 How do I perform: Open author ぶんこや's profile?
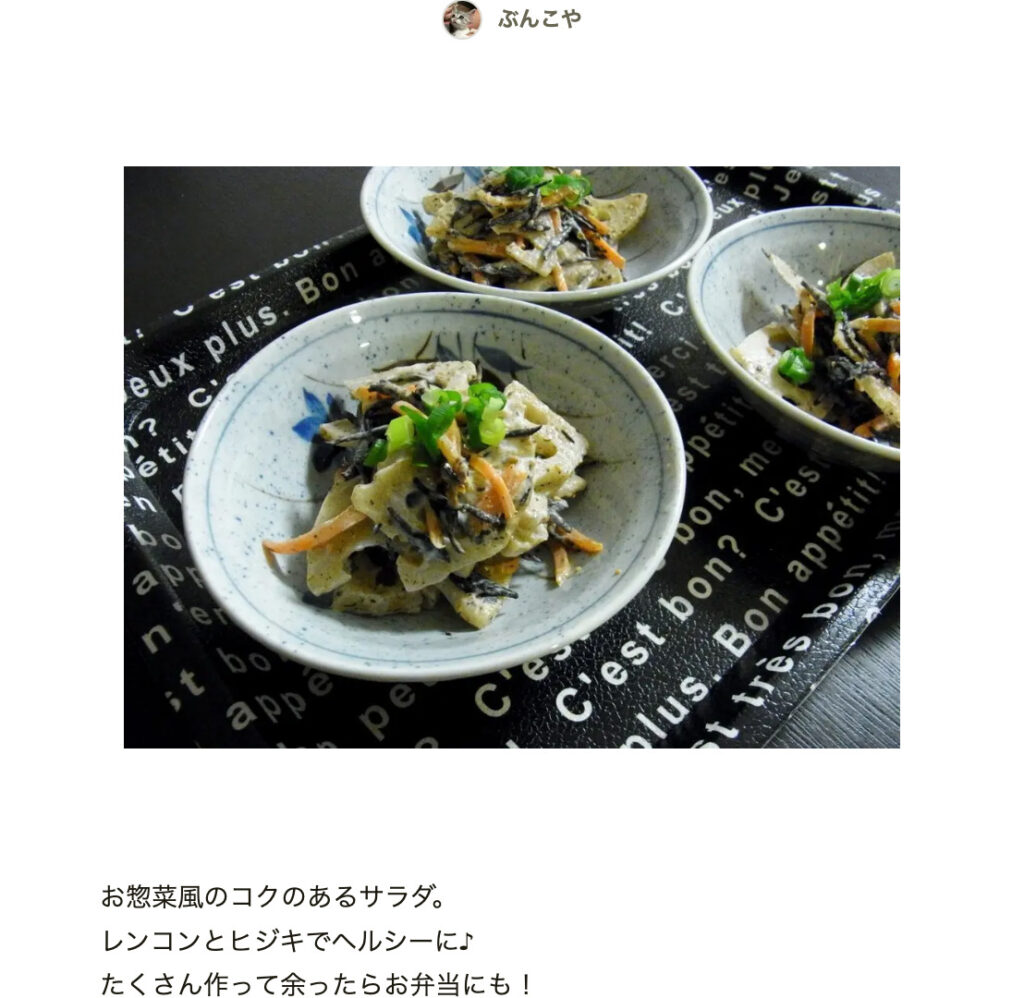tap(538, 19)
